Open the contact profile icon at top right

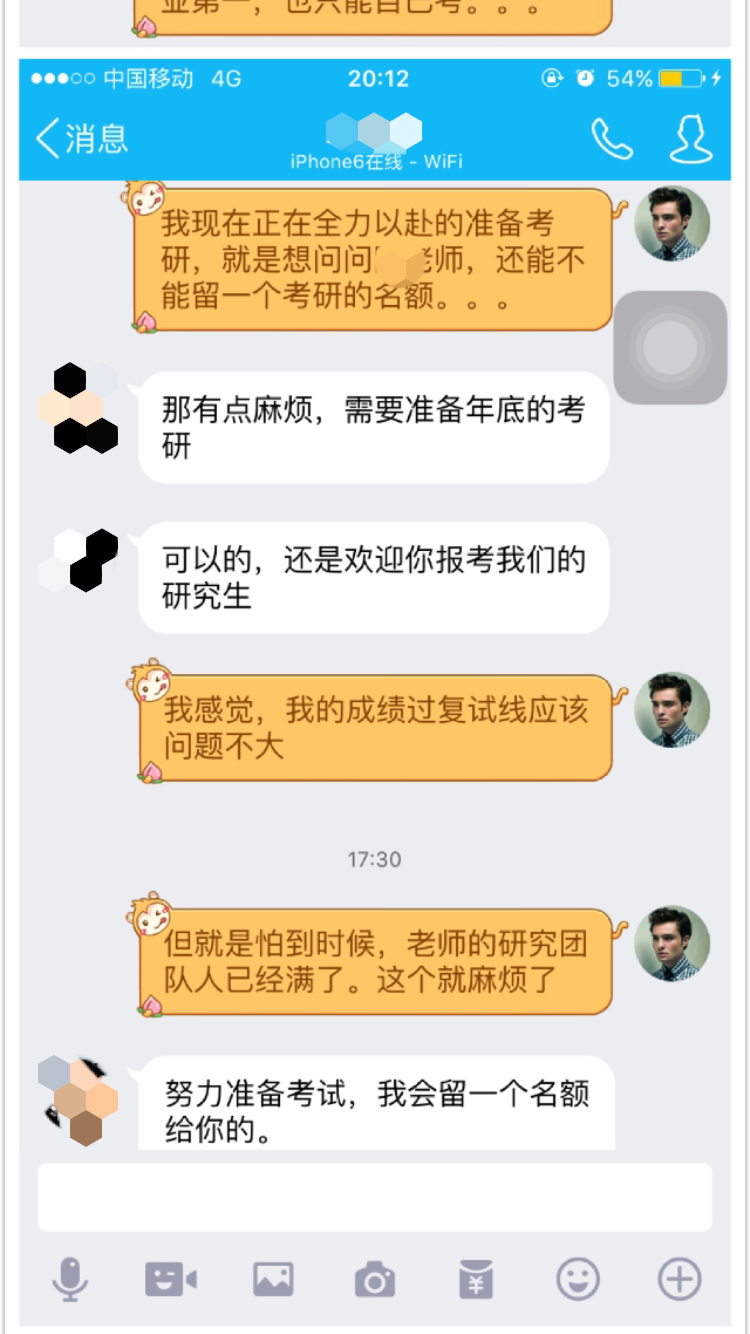click(x=692, y=140)
